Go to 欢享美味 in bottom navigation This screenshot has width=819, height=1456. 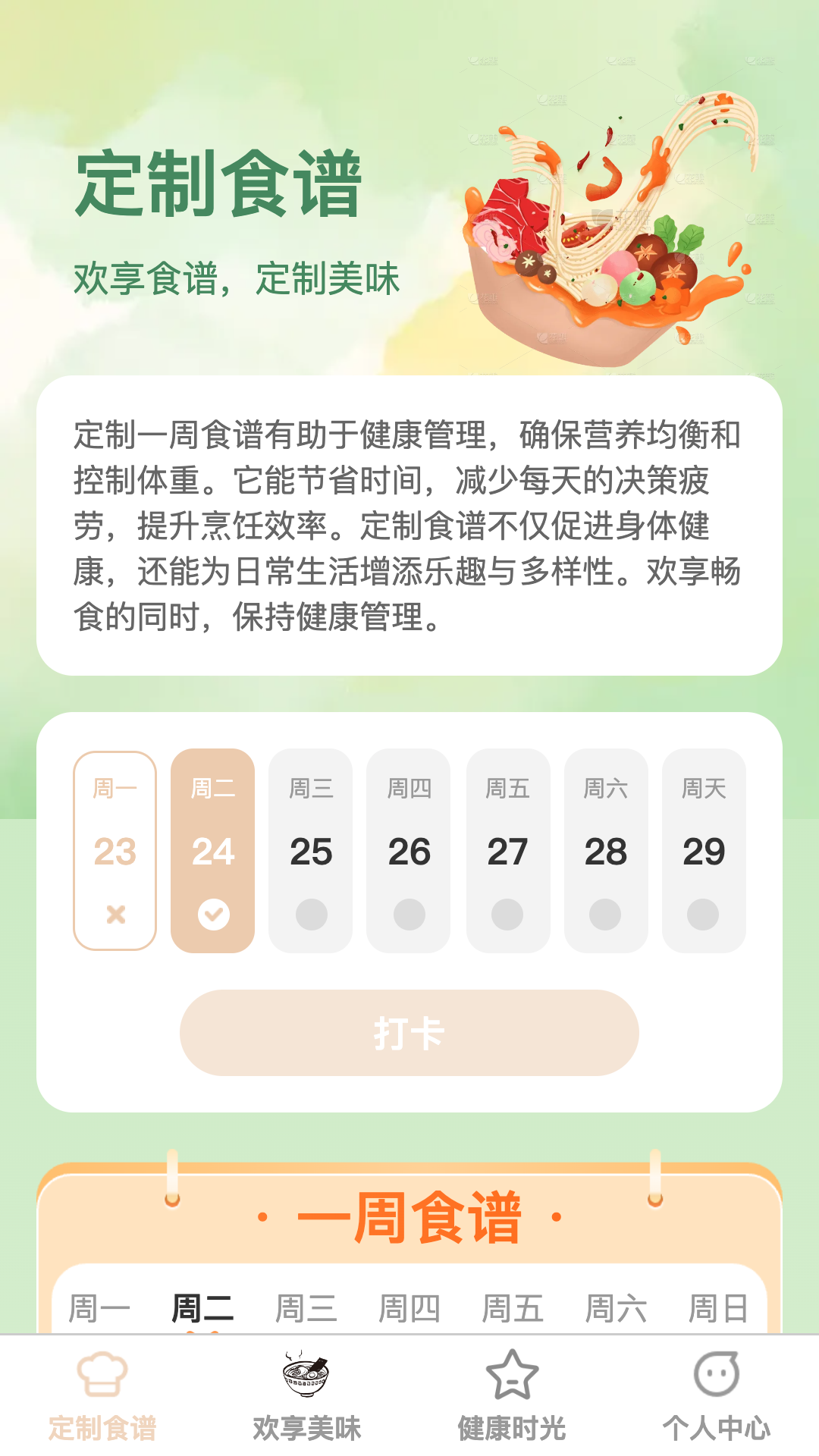coord(306,1396)
